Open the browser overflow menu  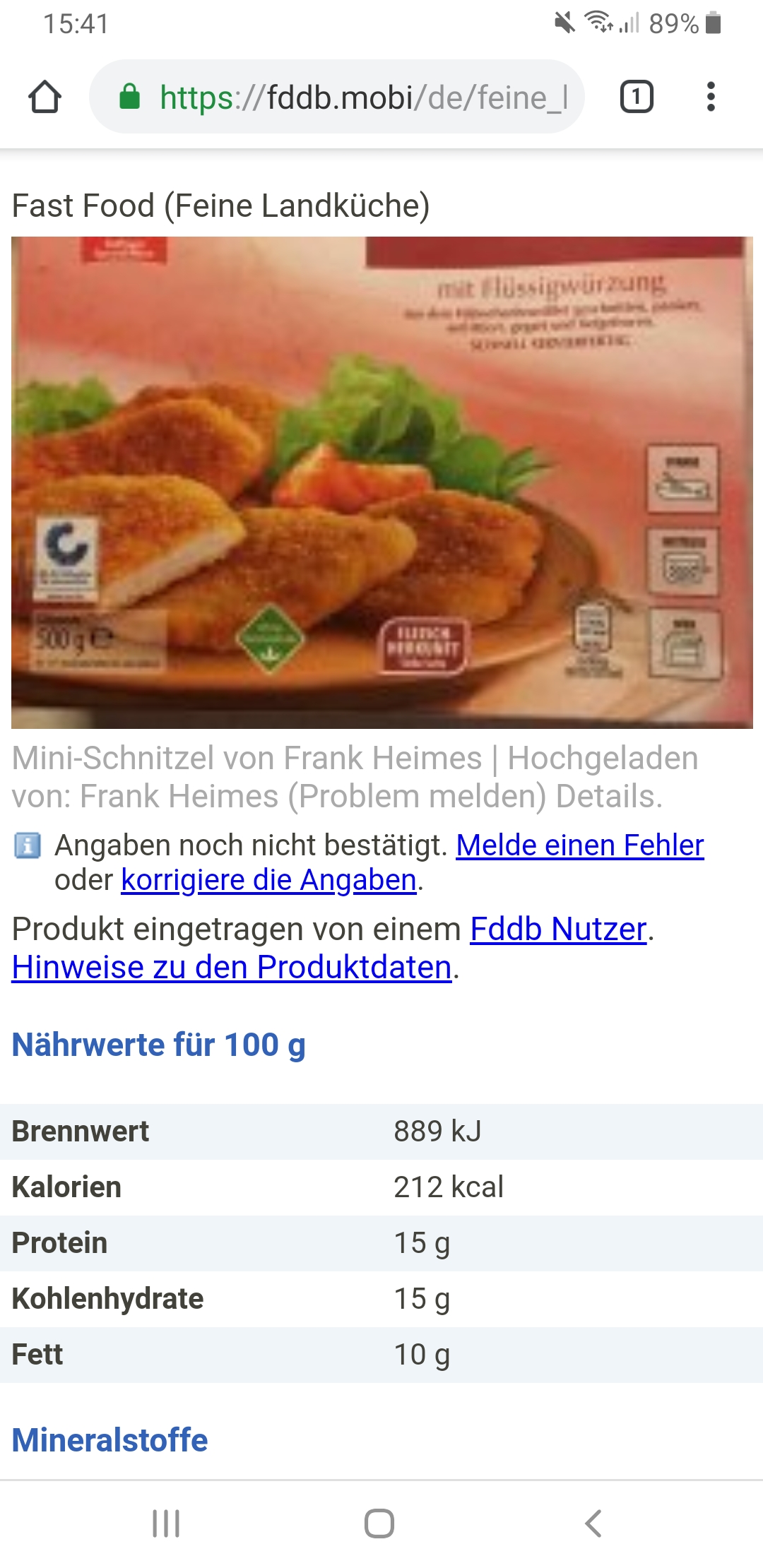coord(711,97)
